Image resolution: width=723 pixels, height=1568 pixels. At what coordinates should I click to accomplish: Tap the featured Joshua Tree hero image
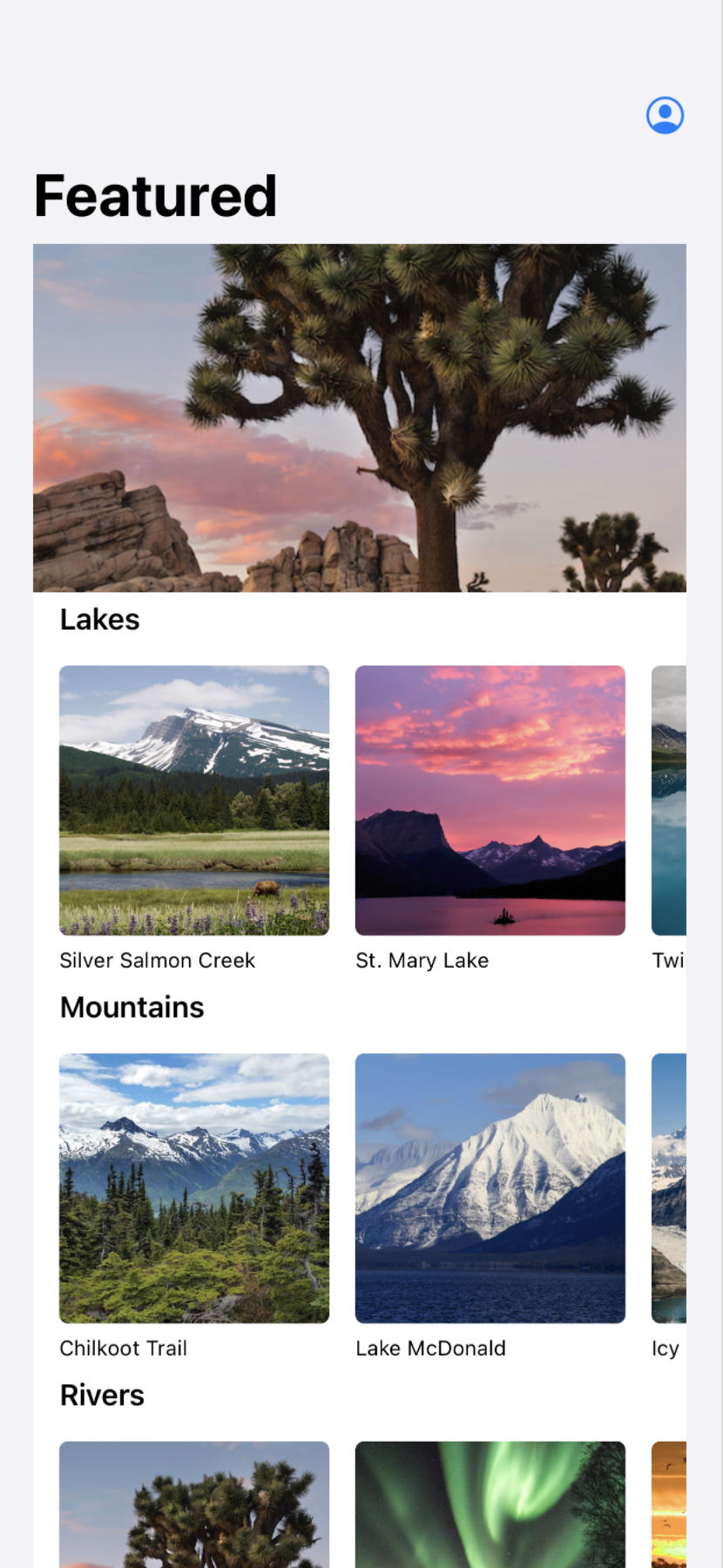coord(360,416)
